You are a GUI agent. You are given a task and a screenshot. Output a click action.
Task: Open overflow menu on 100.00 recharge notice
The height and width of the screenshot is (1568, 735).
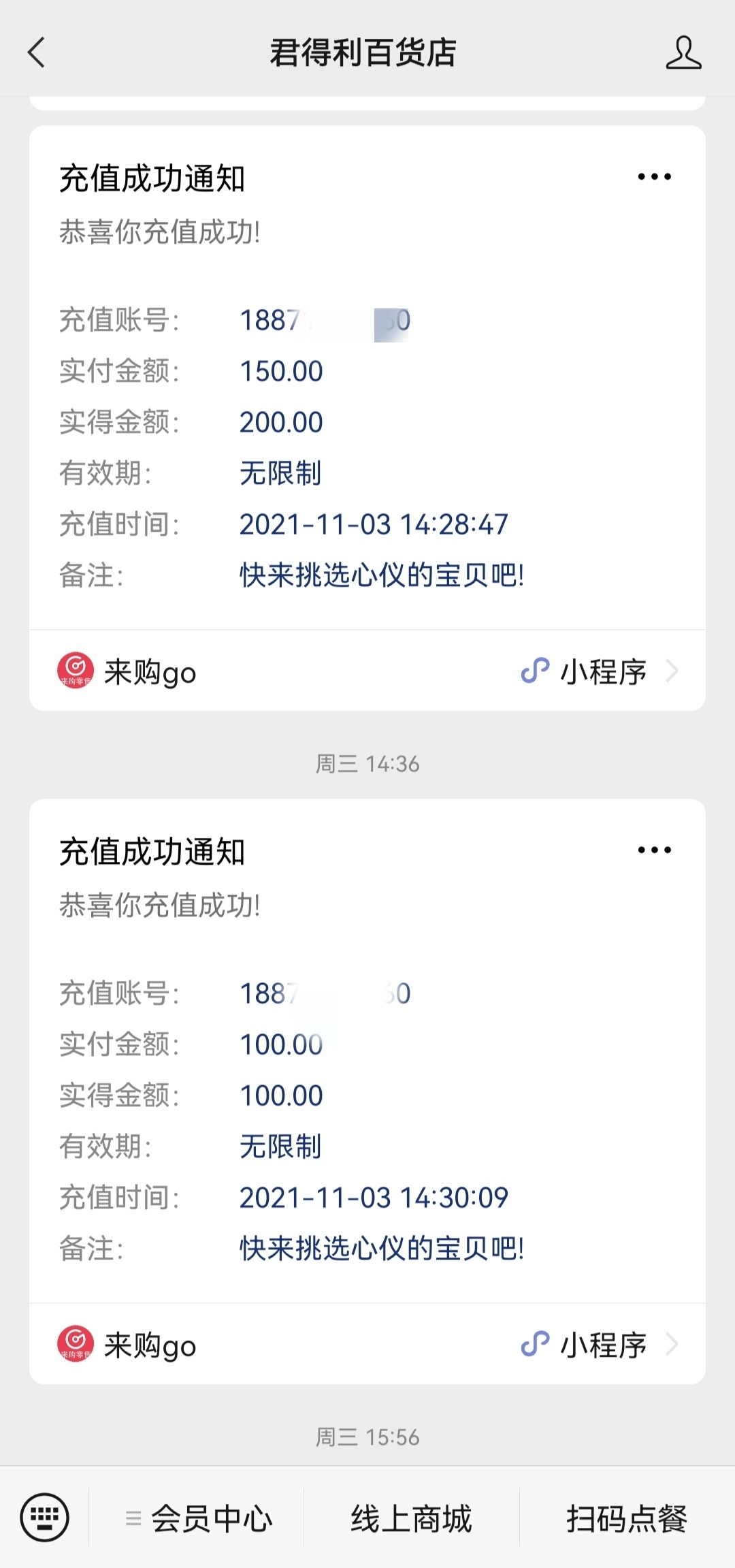pyautogui.click(x=654, y=850)
